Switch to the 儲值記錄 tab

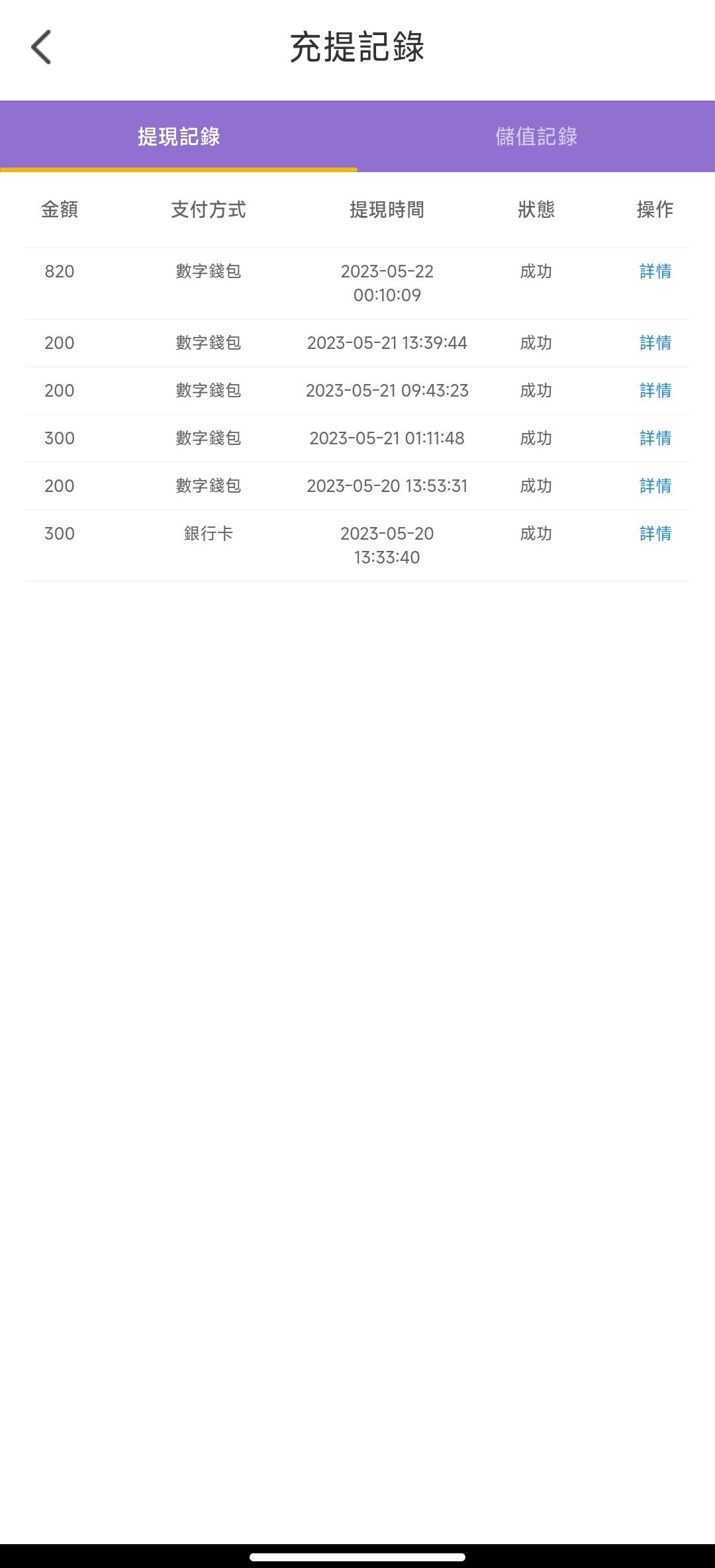click(536, 137)
